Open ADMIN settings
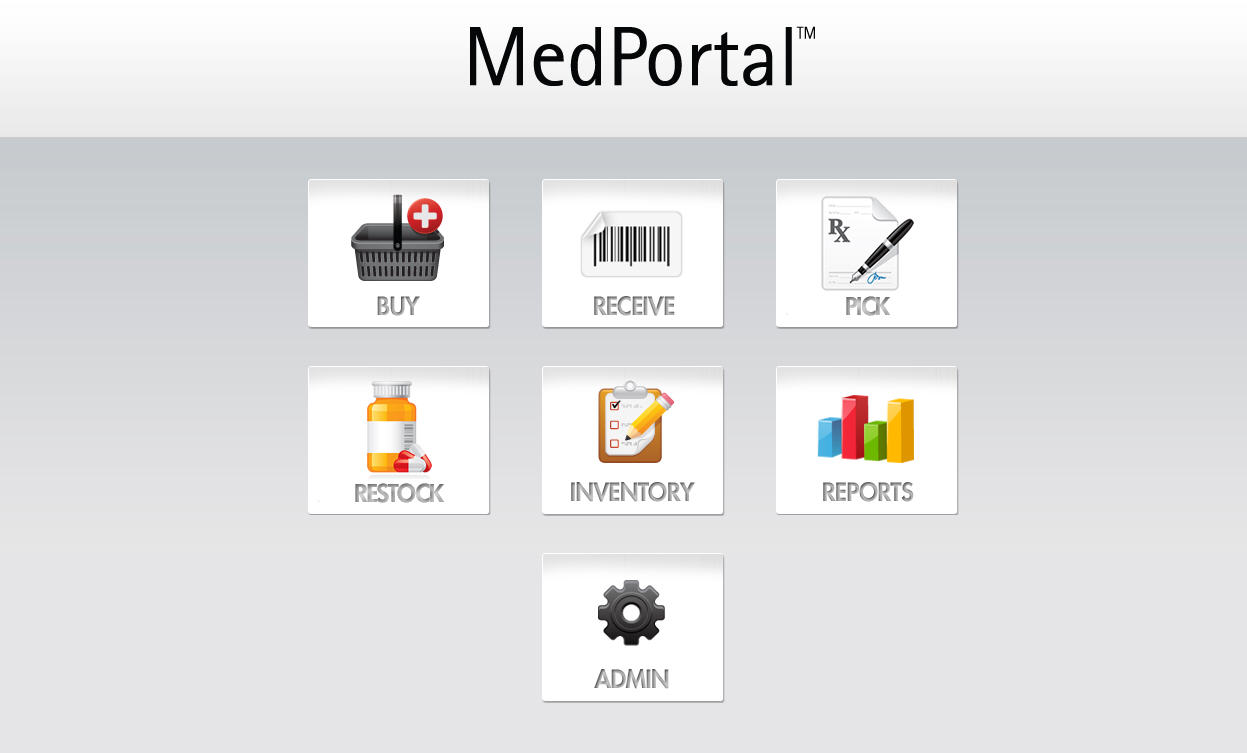1247x753 pixels. (x=632, y=627)
